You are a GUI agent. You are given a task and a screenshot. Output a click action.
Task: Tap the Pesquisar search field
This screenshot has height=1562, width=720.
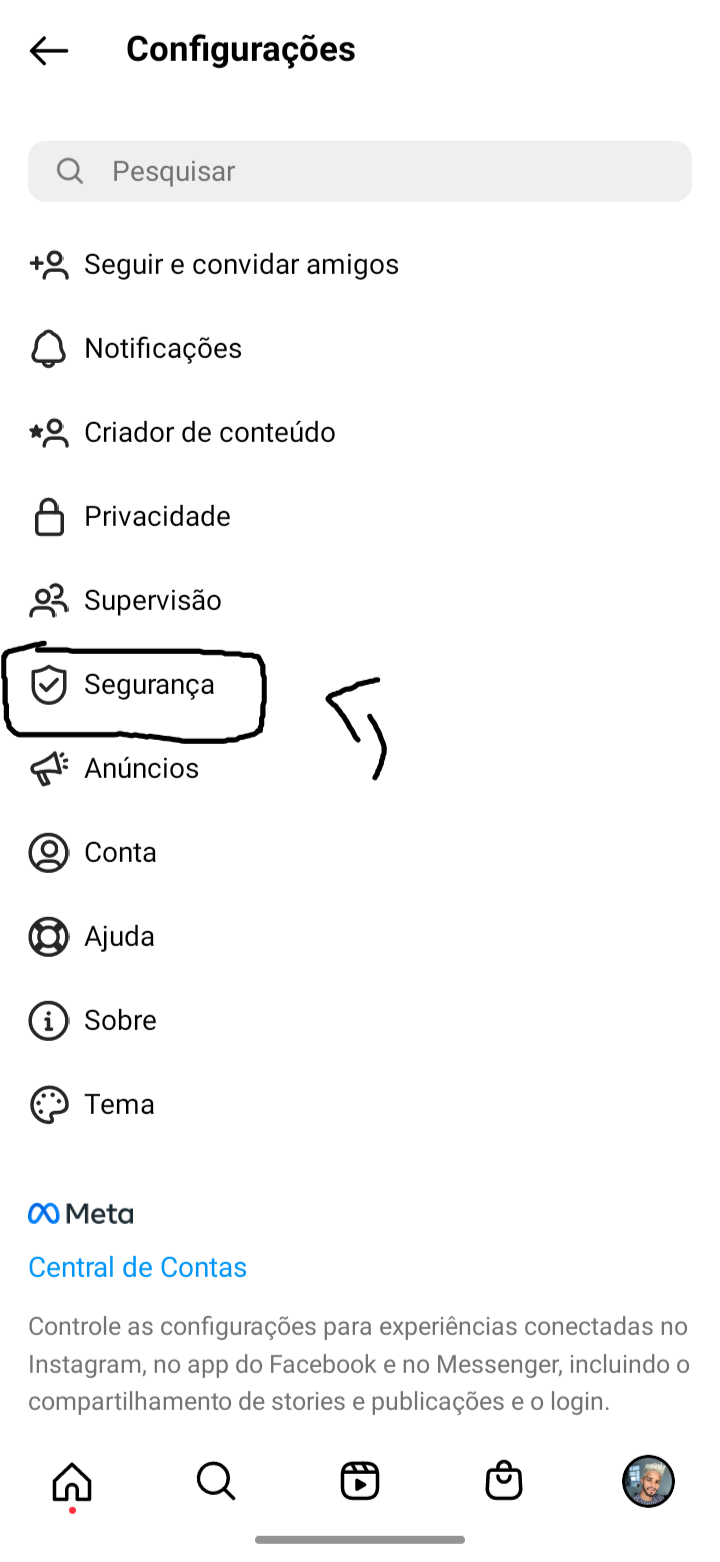(360, 171)
